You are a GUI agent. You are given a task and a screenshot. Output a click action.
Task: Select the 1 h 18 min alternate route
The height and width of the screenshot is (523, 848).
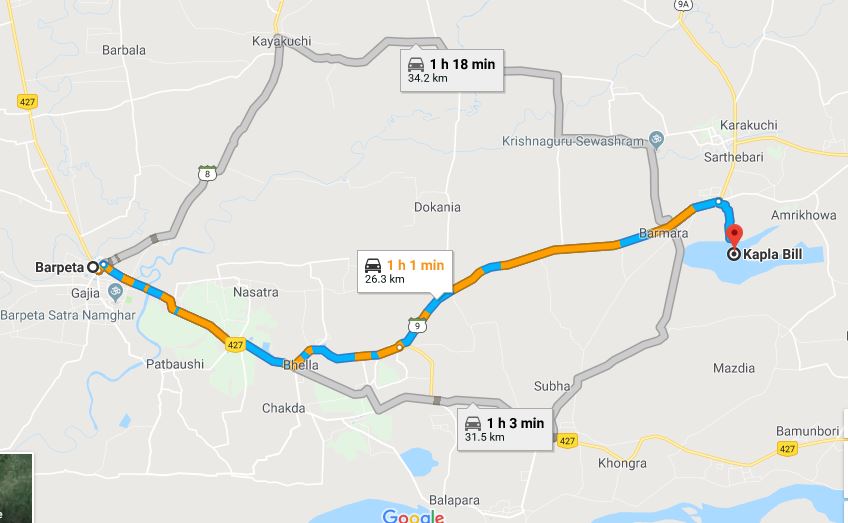click(450, 69)
